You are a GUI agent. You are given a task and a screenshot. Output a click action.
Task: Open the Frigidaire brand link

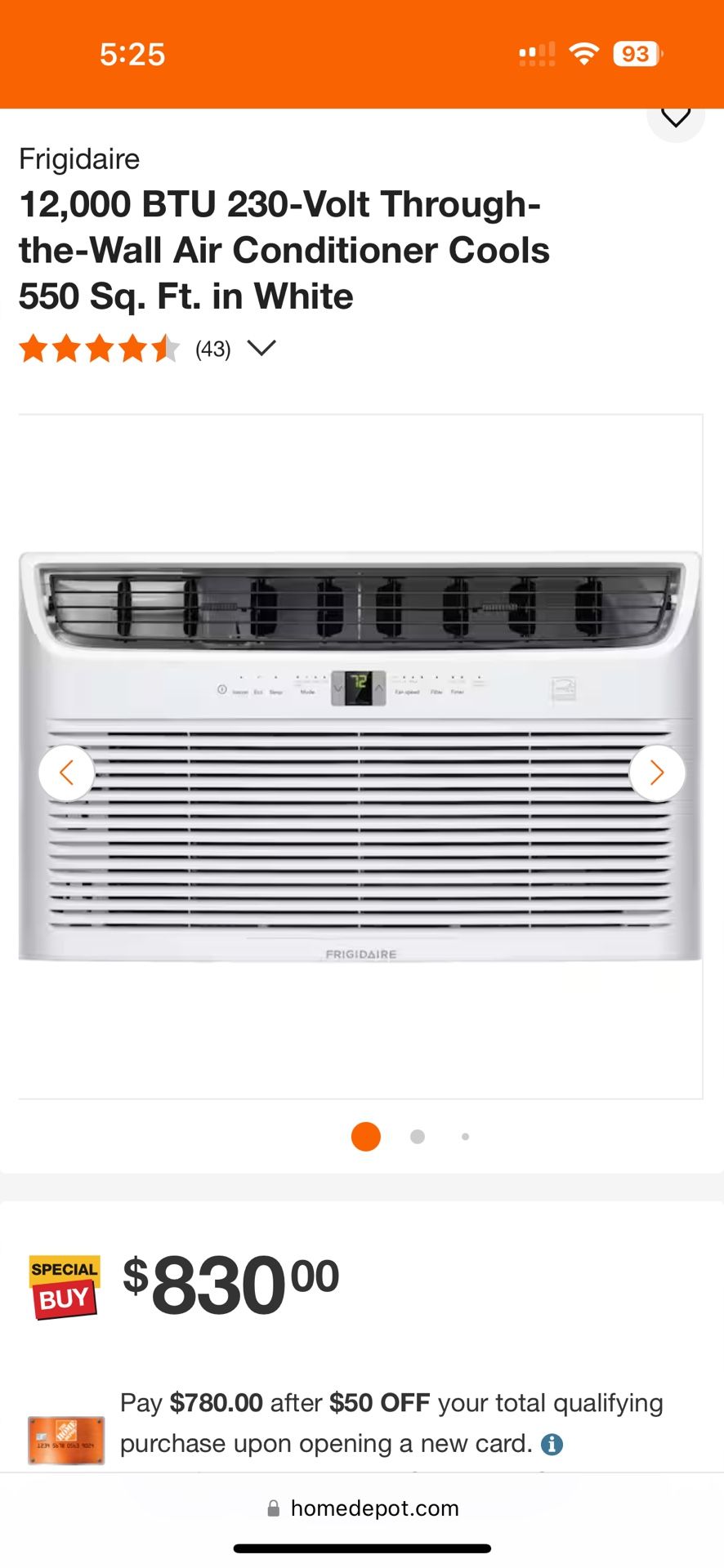[x=79, y=158]
